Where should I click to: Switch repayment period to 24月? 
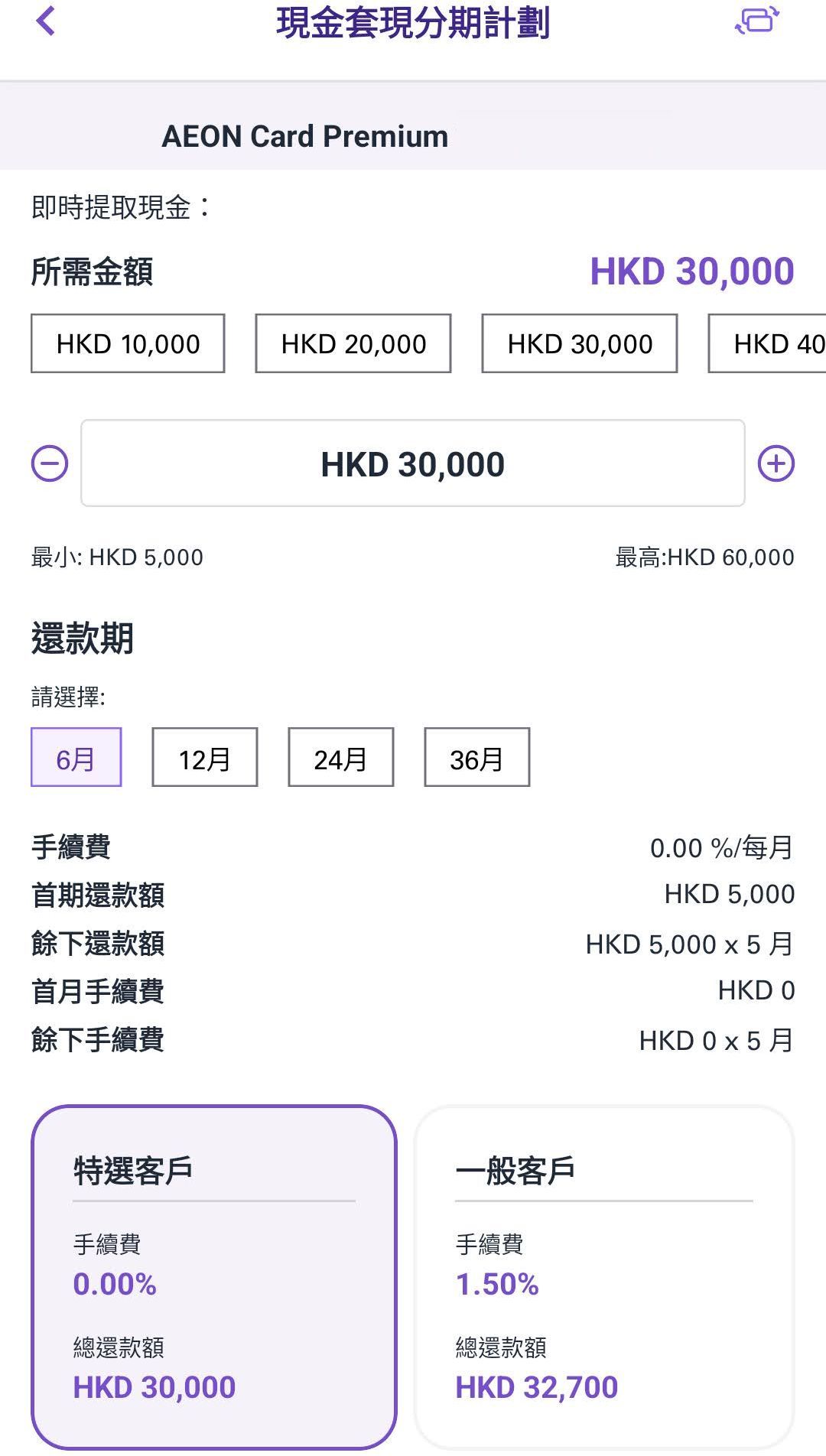tap(340, 758)
